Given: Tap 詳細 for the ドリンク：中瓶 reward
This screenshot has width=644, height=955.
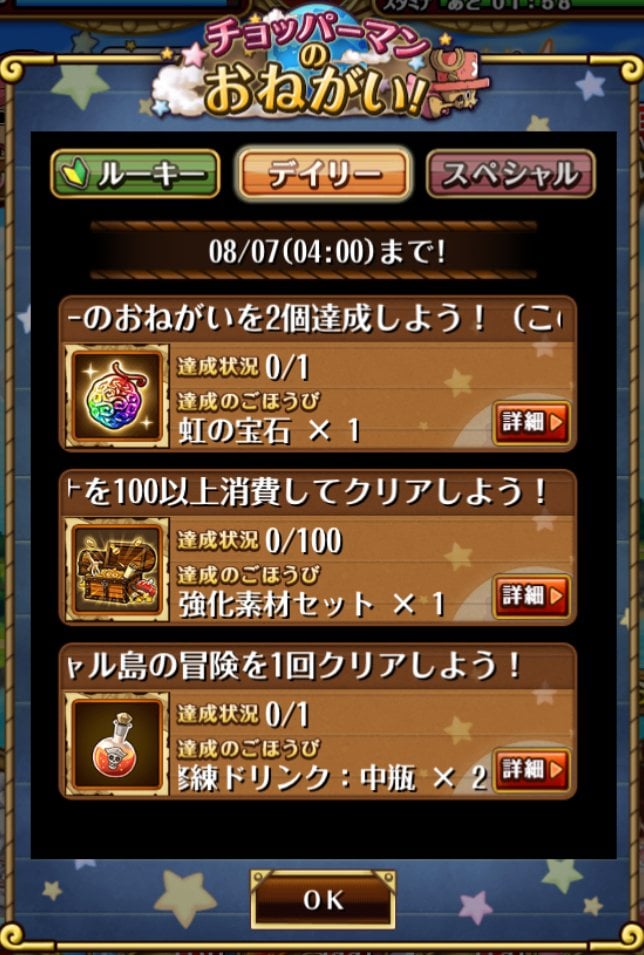Looking at the screenshot, I should (x=532, y=769).
